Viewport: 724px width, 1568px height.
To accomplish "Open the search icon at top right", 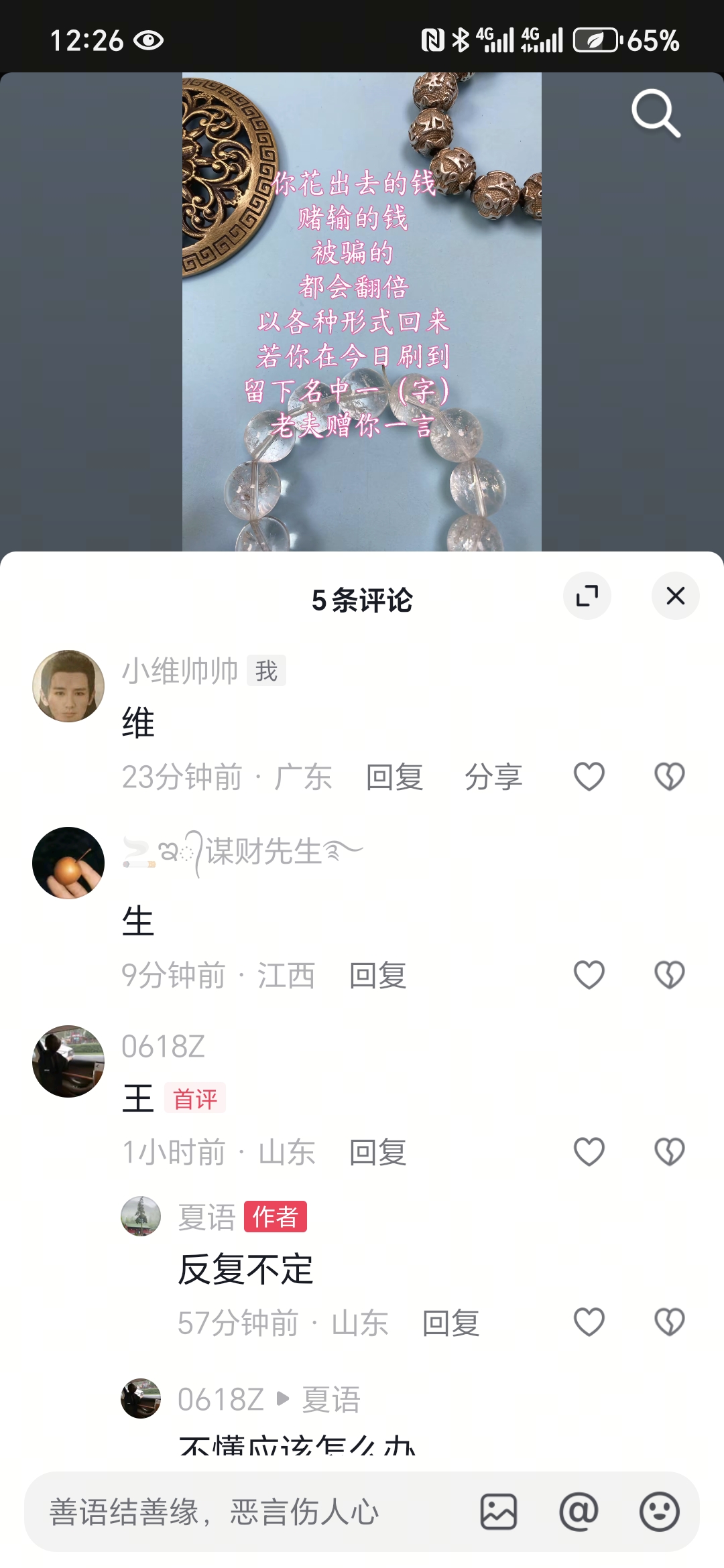I will pyautogui.click(x=655, y=114).
